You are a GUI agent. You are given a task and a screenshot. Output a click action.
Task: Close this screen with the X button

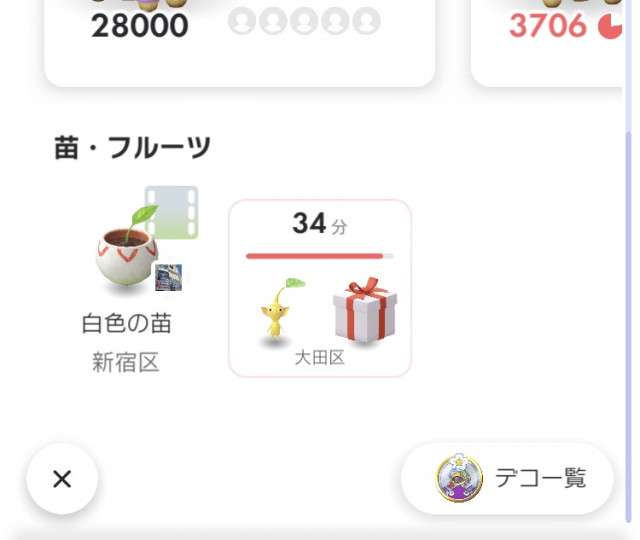(x=62, y=479)
